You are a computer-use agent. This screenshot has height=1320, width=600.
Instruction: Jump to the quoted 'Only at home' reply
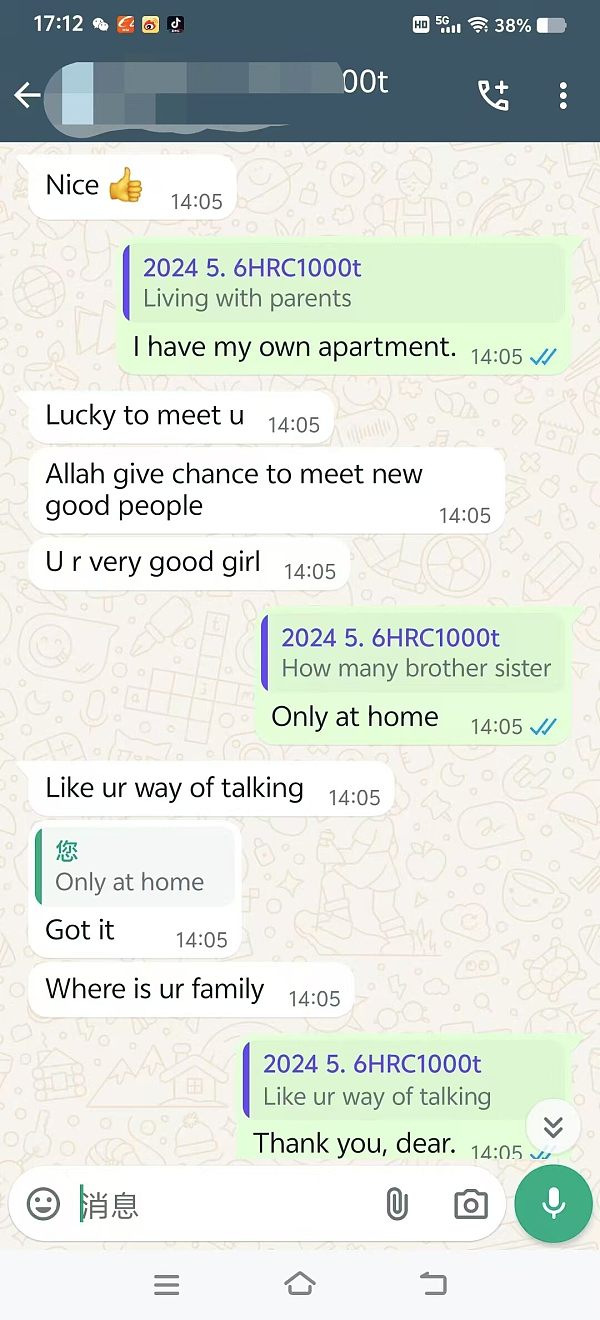[x=135, y=867]
